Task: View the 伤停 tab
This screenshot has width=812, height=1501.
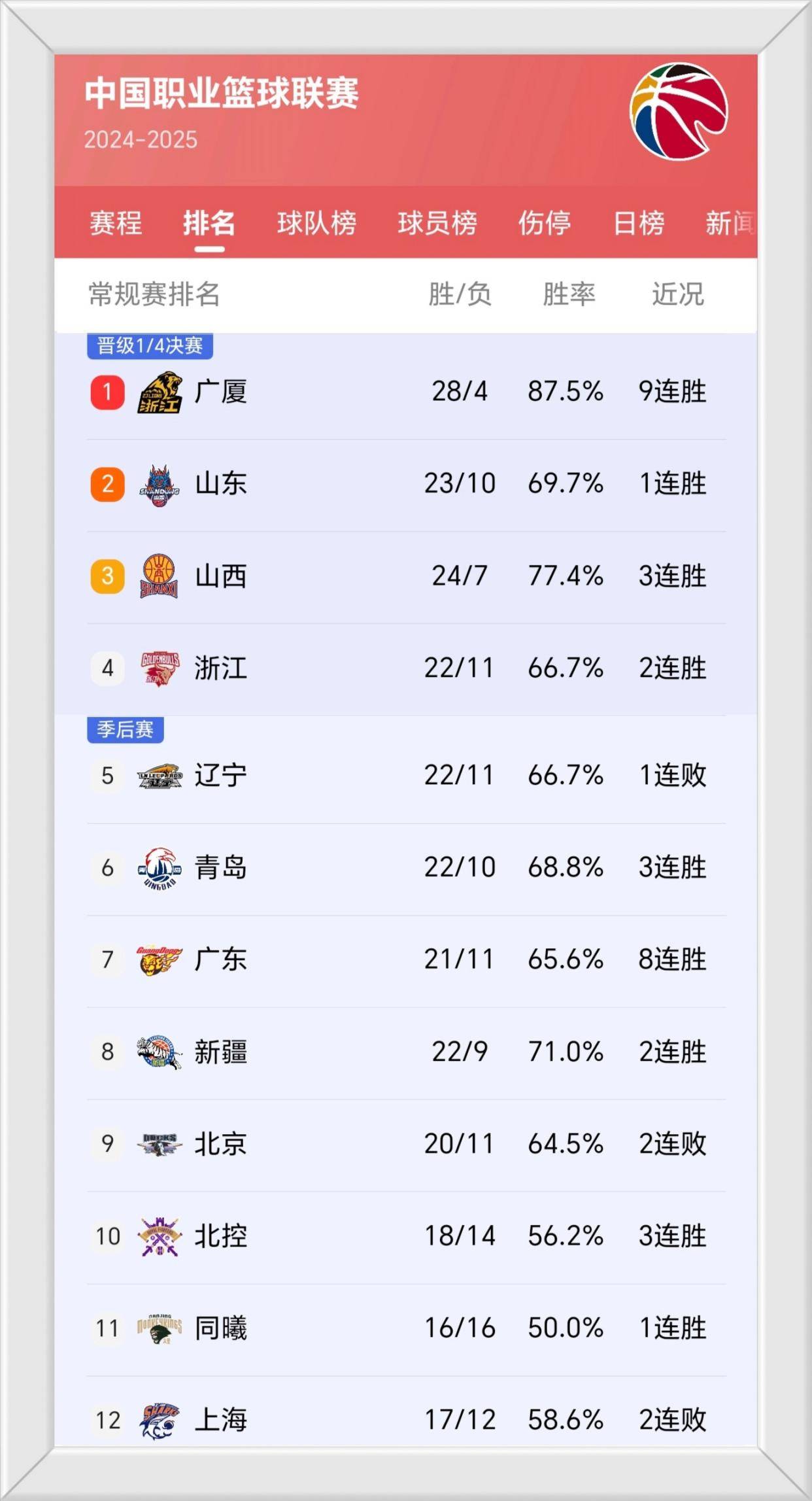Action: pos(544,223)
